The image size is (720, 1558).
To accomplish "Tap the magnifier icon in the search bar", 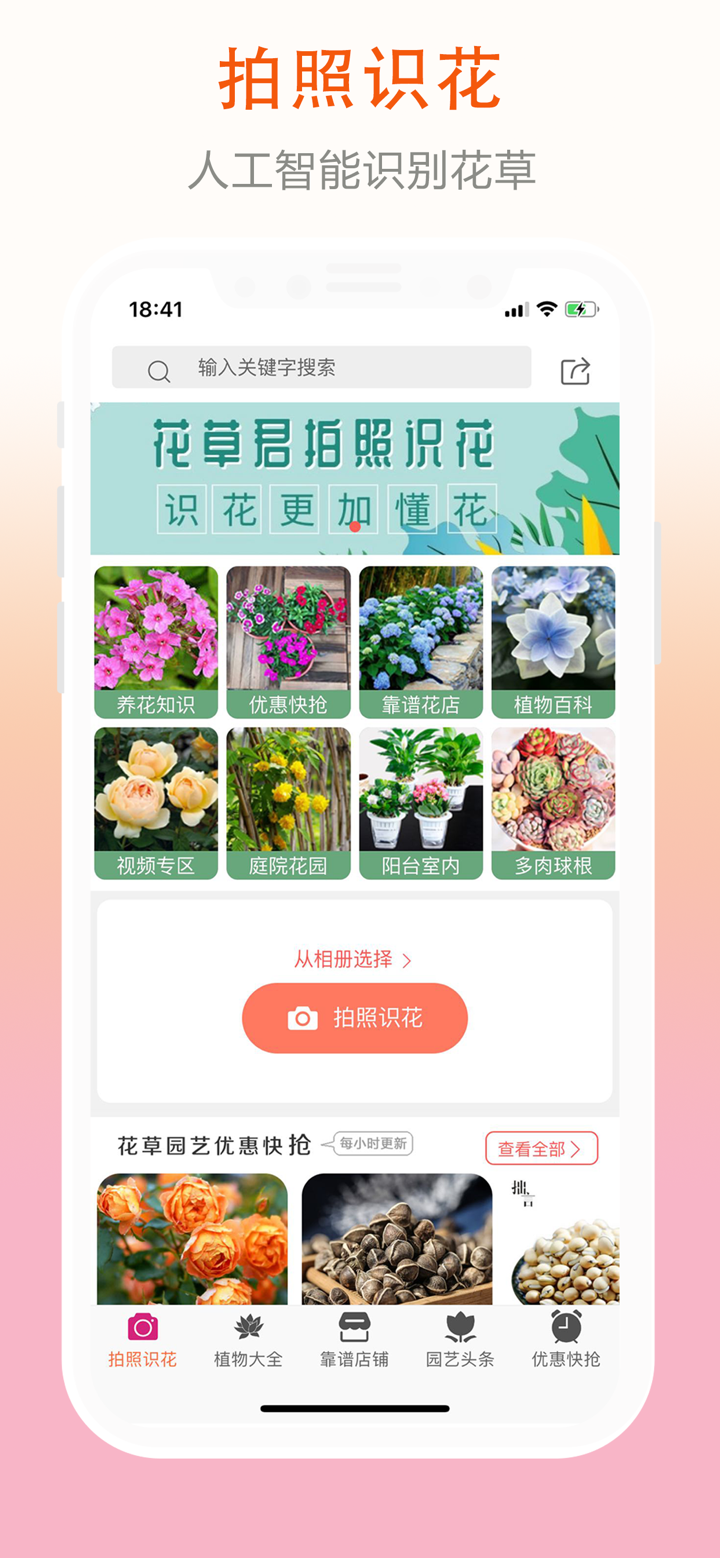I will tap(159, 370).
